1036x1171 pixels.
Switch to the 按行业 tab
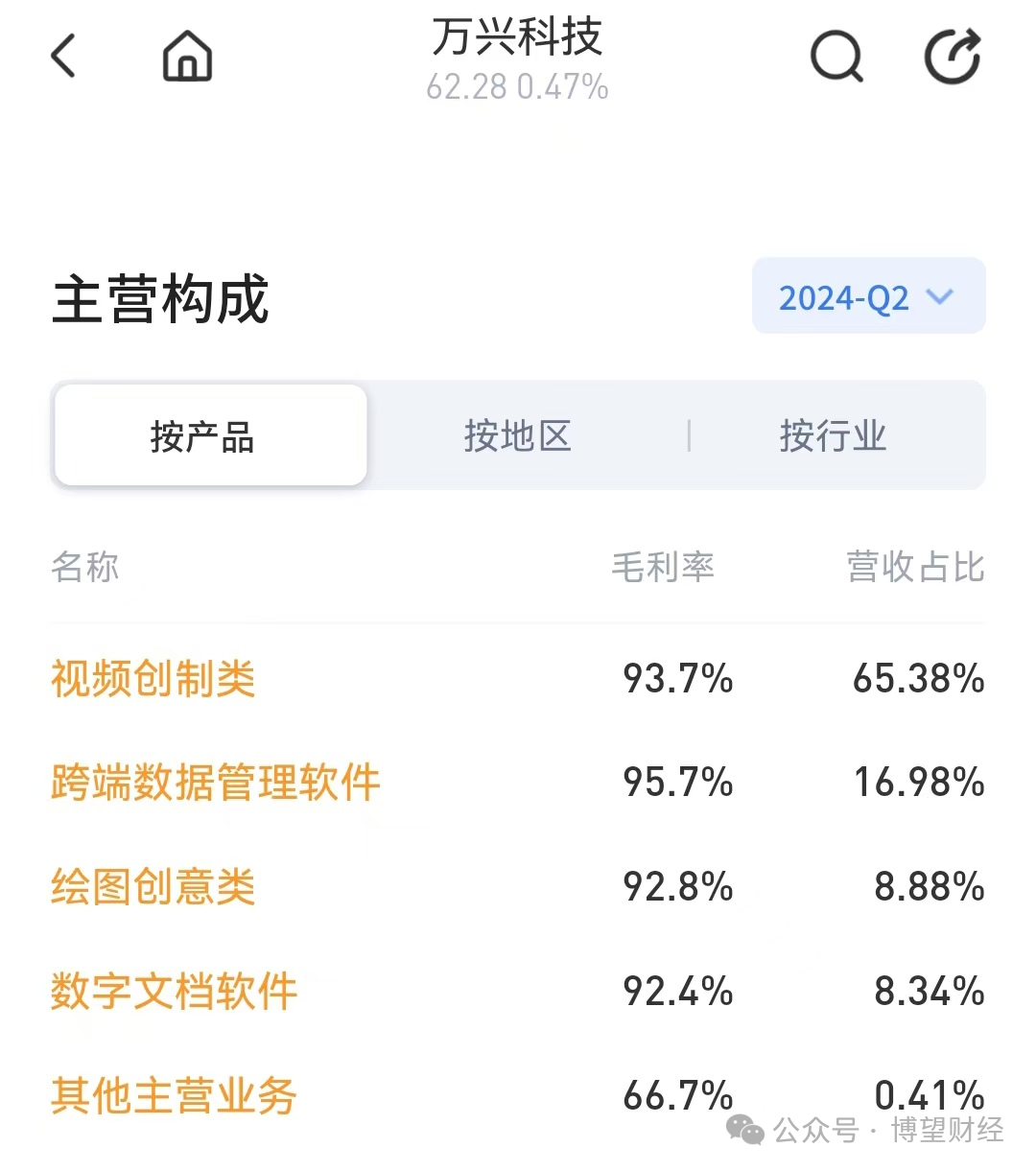[x=833, y=436]
